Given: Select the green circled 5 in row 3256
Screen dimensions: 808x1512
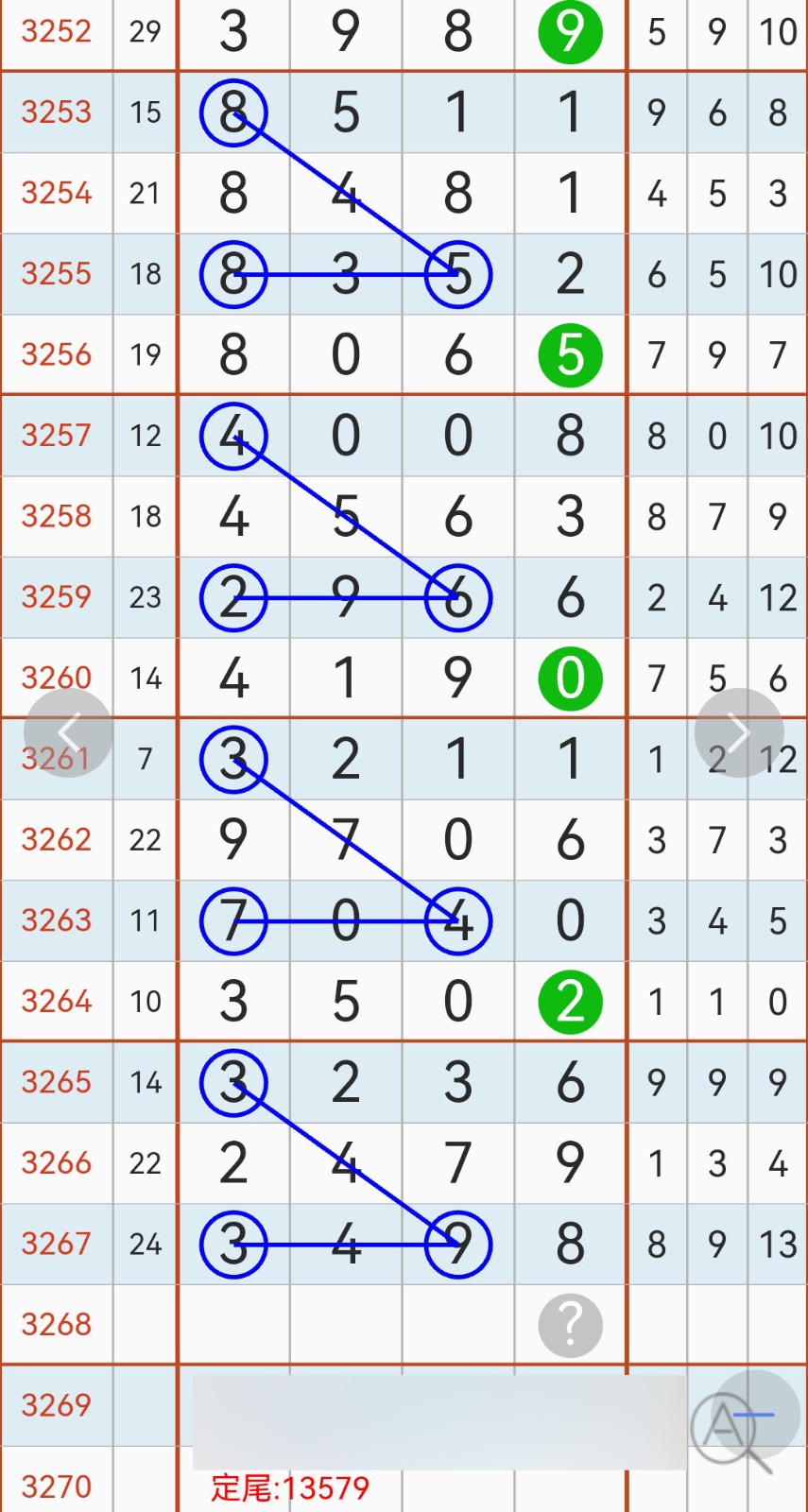Looking at the screenshot, I should [570, 354].
